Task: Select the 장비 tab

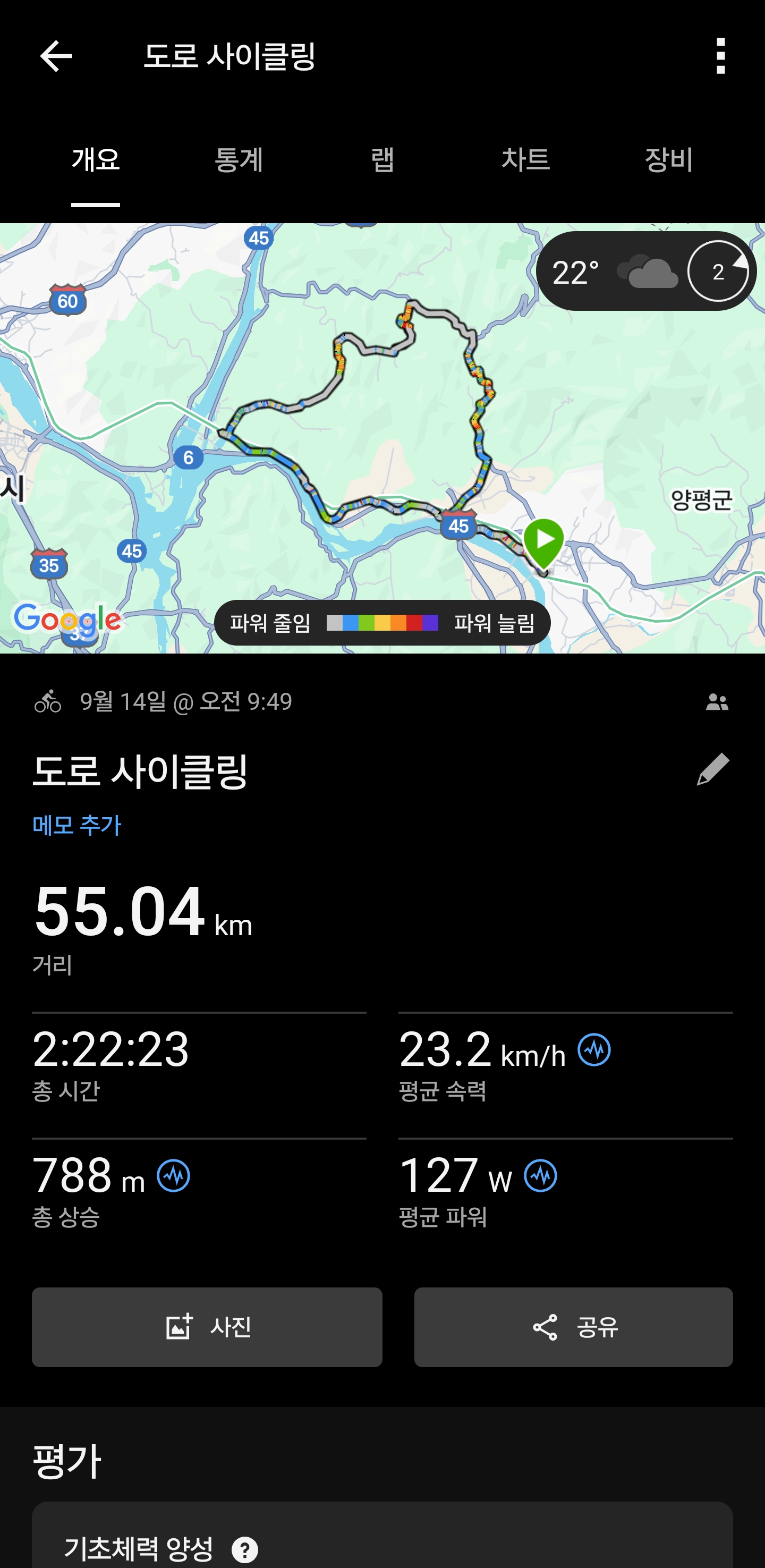Action: tap(669, 160)
